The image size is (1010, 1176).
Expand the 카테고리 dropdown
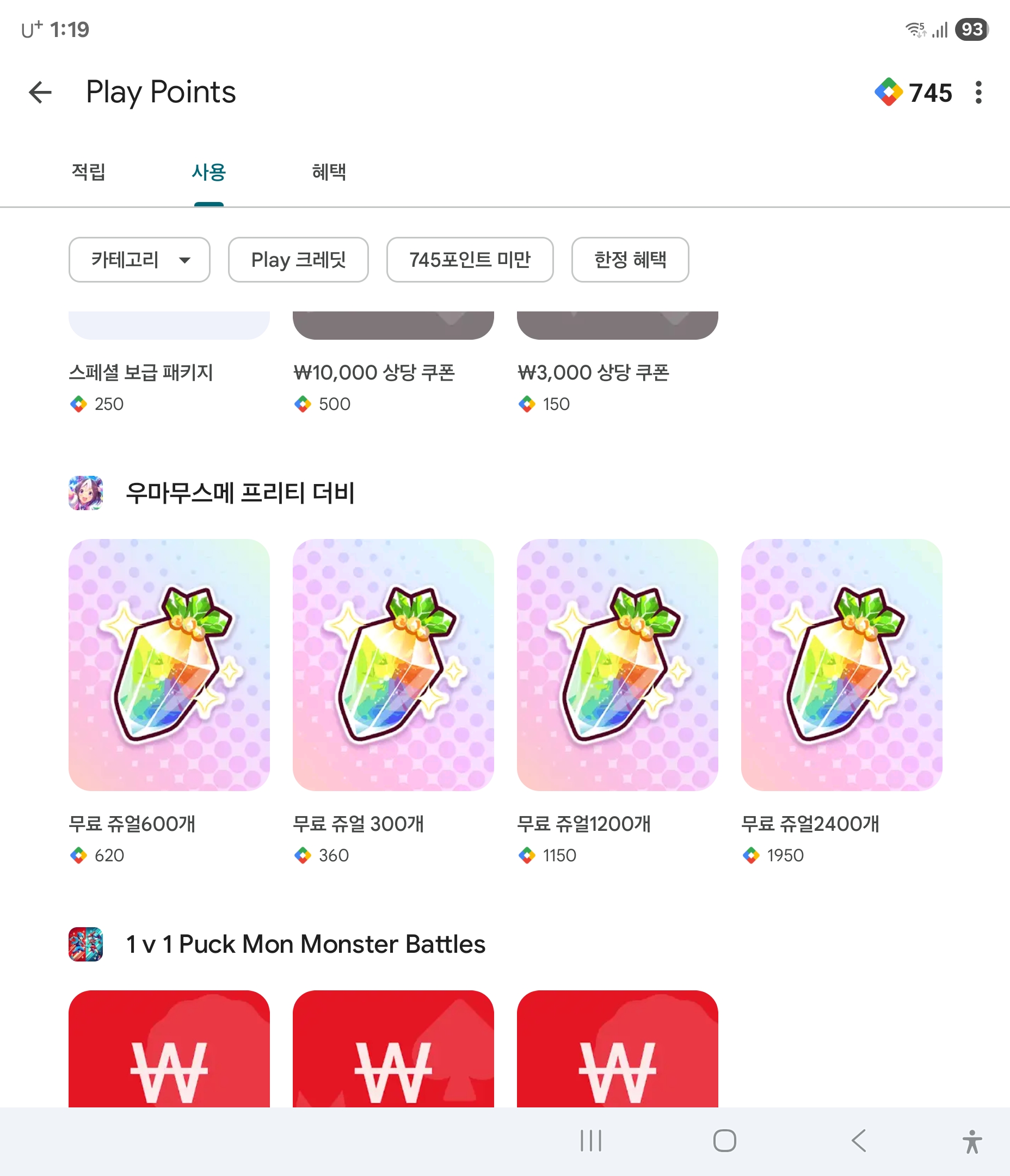140,260
